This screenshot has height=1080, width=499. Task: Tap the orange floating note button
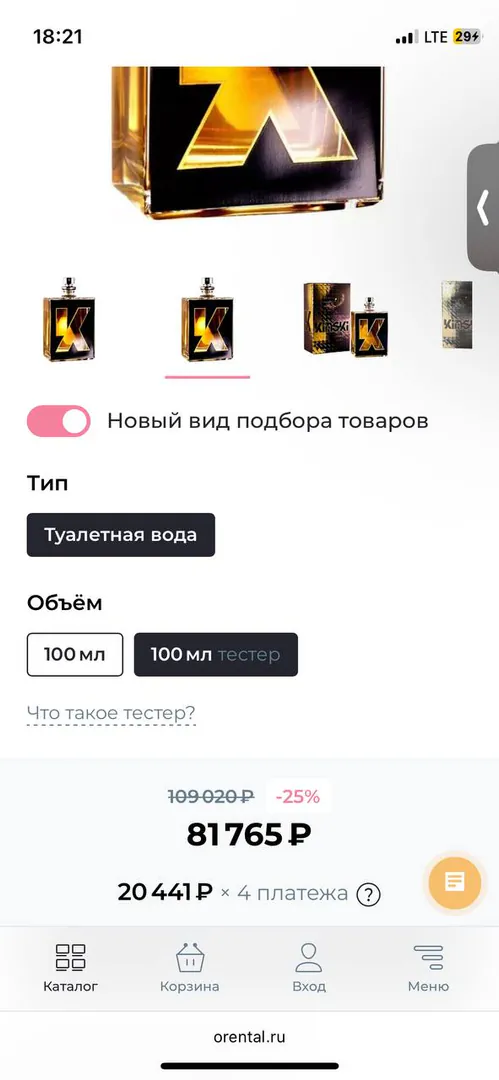click(x=454, y=882)
